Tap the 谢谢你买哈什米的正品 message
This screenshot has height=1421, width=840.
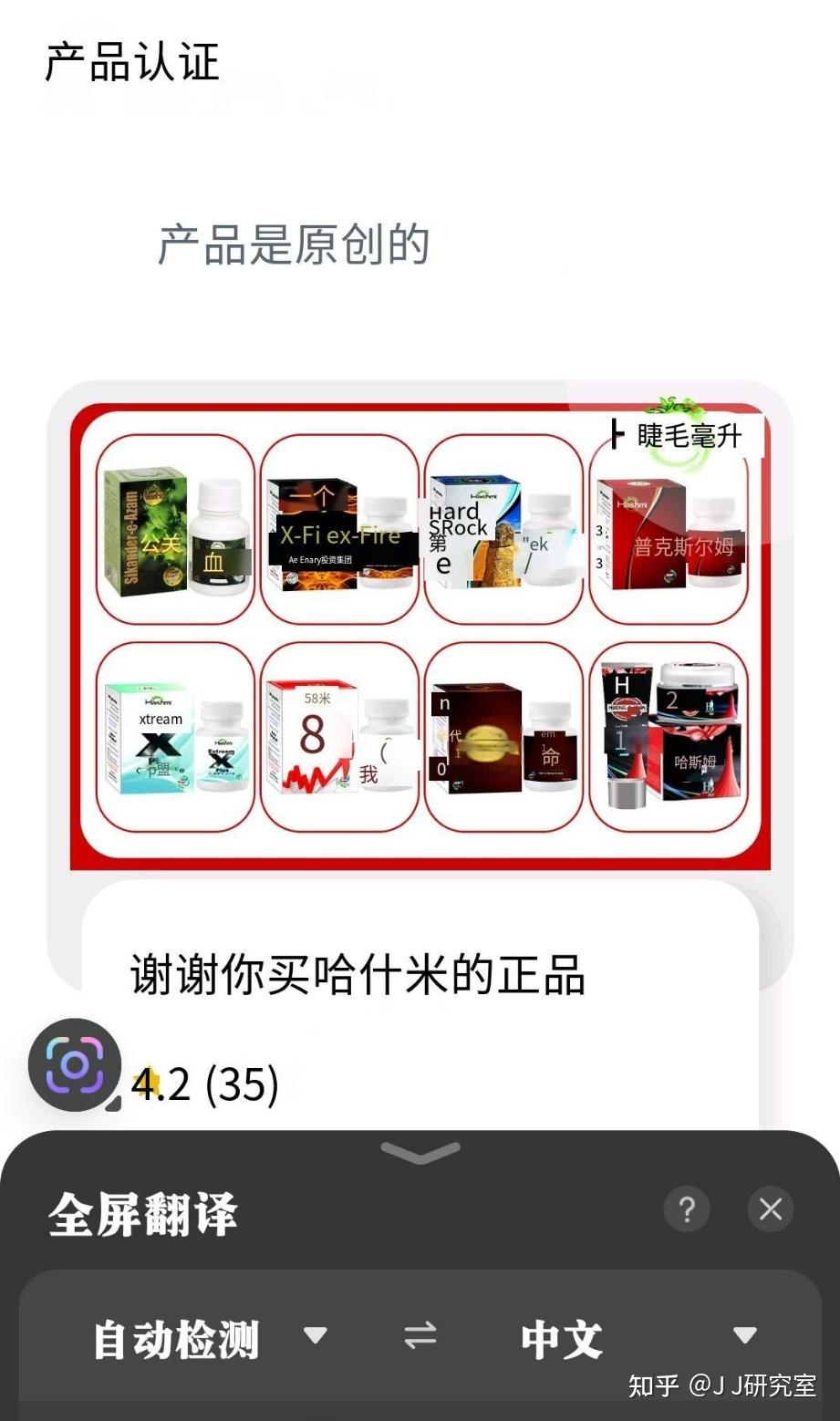[358, 974]
